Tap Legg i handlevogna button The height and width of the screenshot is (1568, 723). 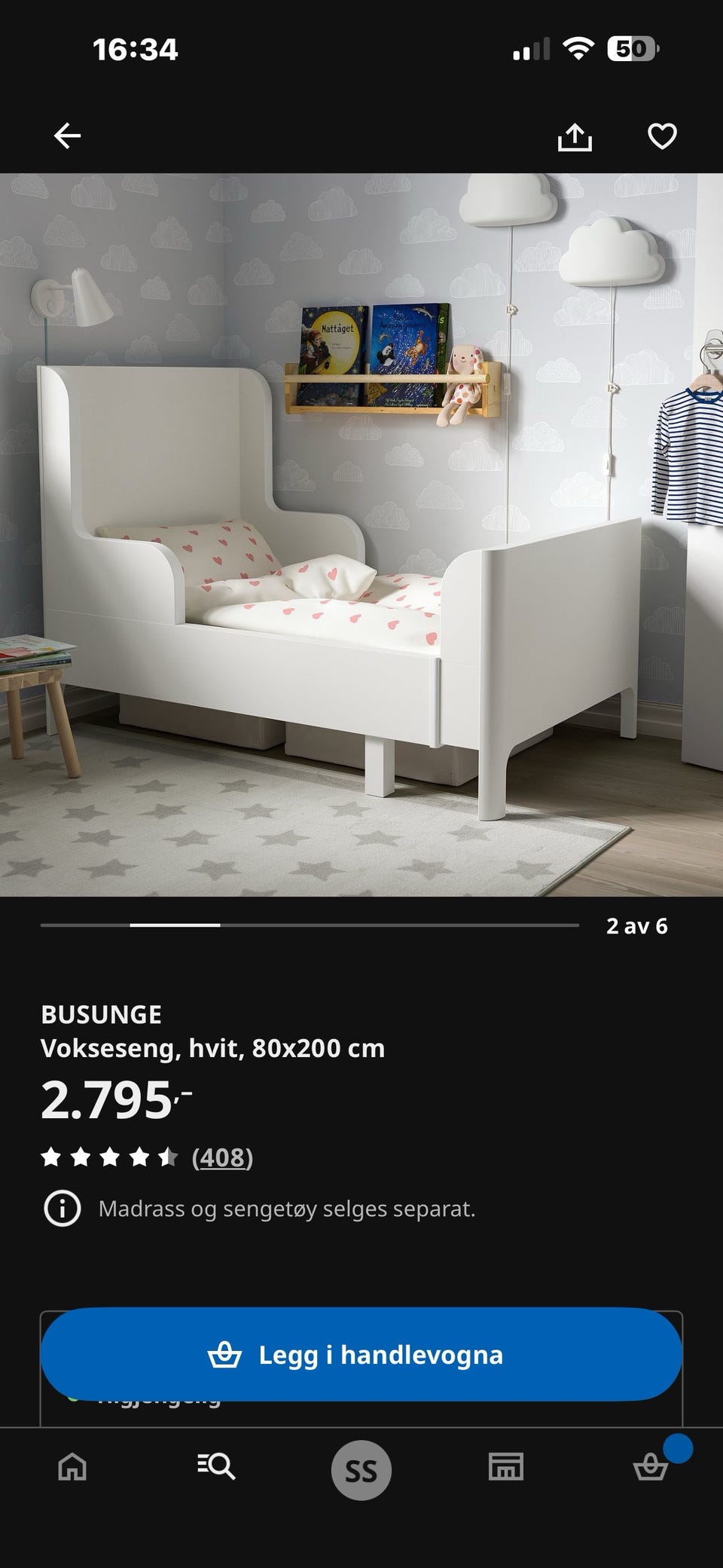(361, 1353)
